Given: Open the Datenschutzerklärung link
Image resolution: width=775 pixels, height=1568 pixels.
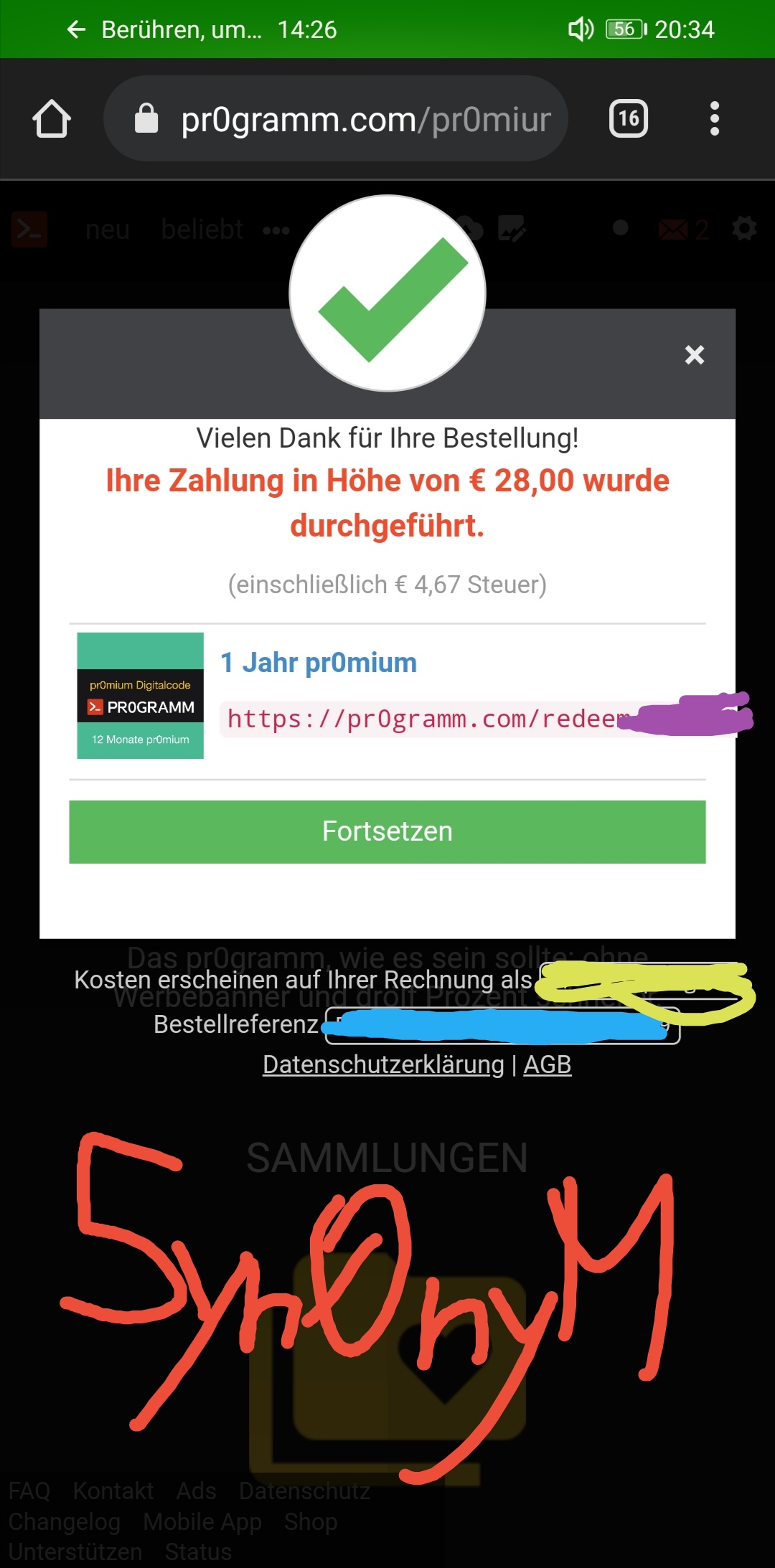Looking at the screenshot, I should pos(383,1064).
